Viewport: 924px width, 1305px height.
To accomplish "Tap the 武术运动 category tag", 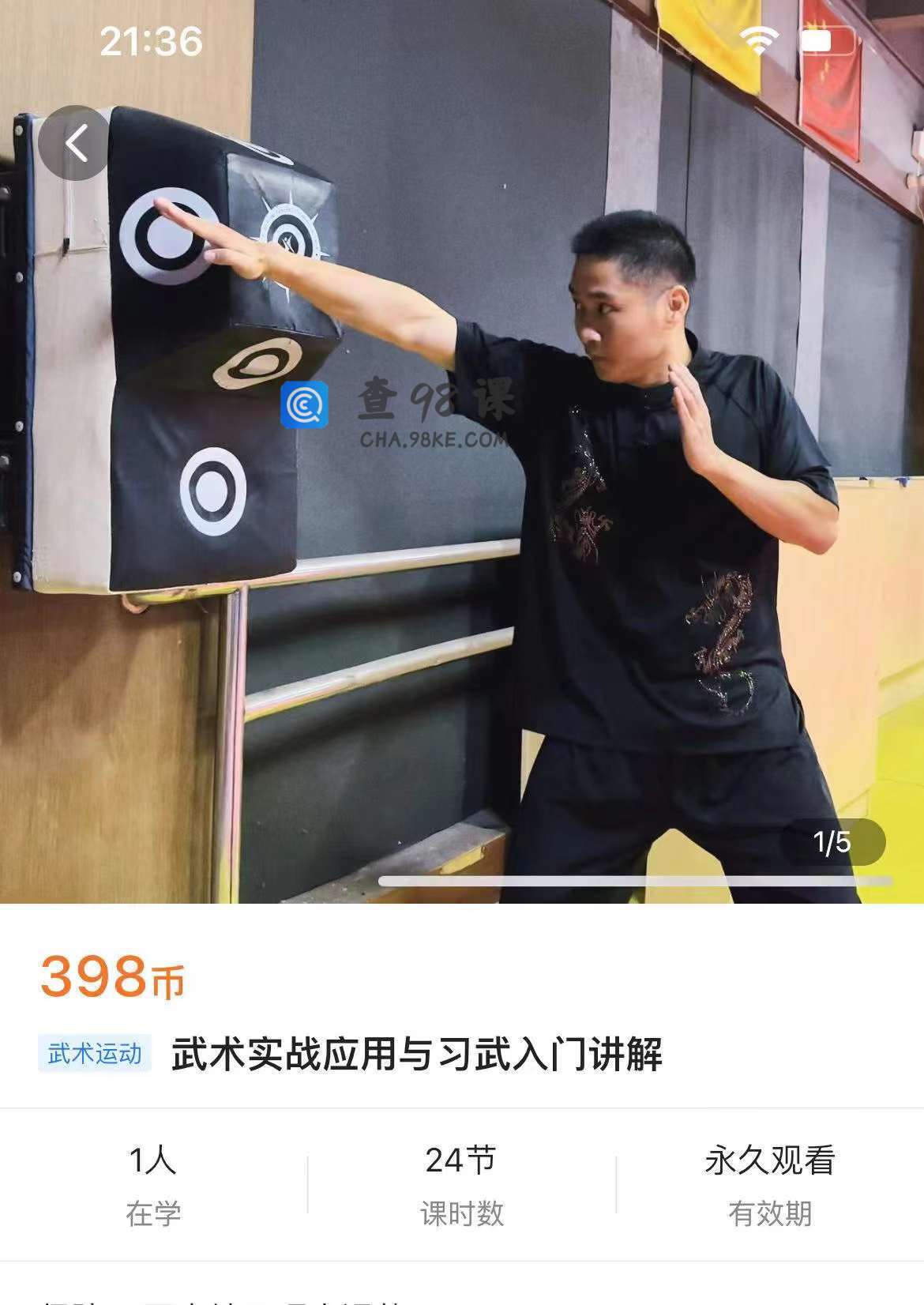I will point(95,1054).
